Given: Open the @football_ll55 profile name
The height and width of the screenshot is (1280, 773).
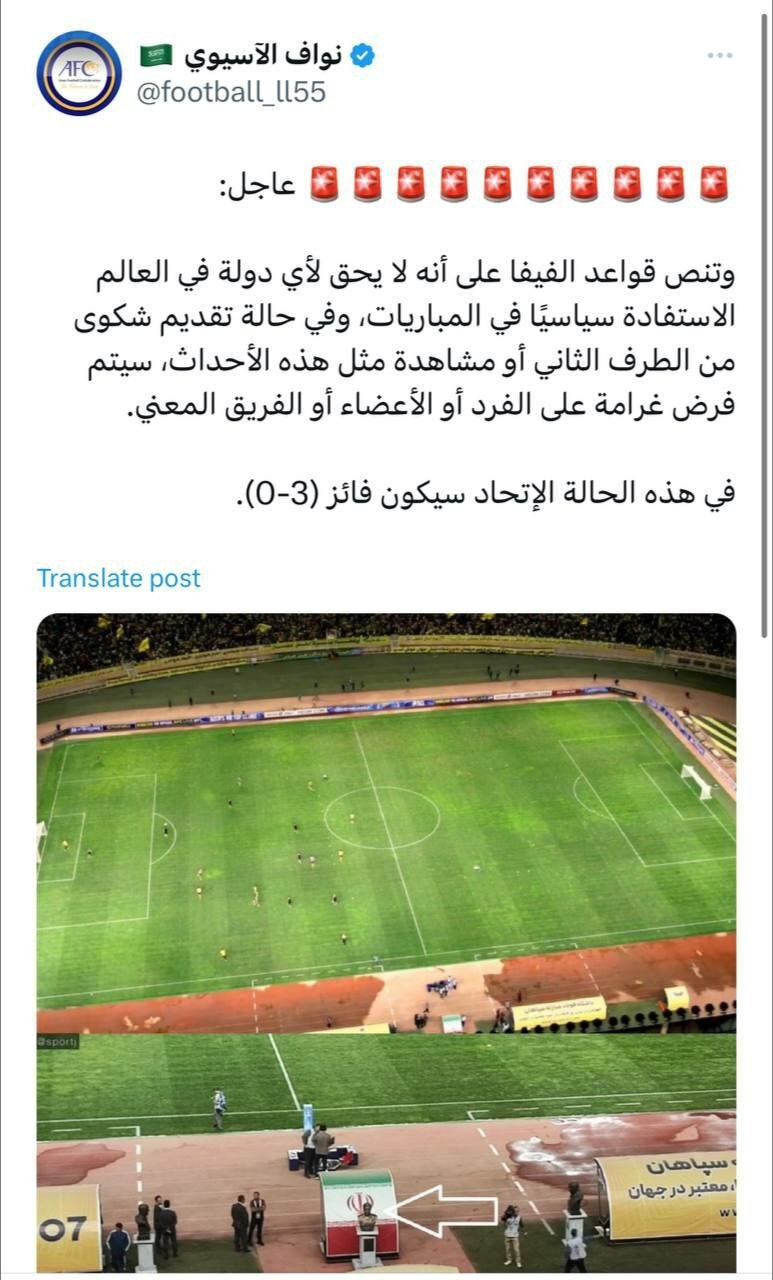Looking at the screenshot, I should coord(232,92).
